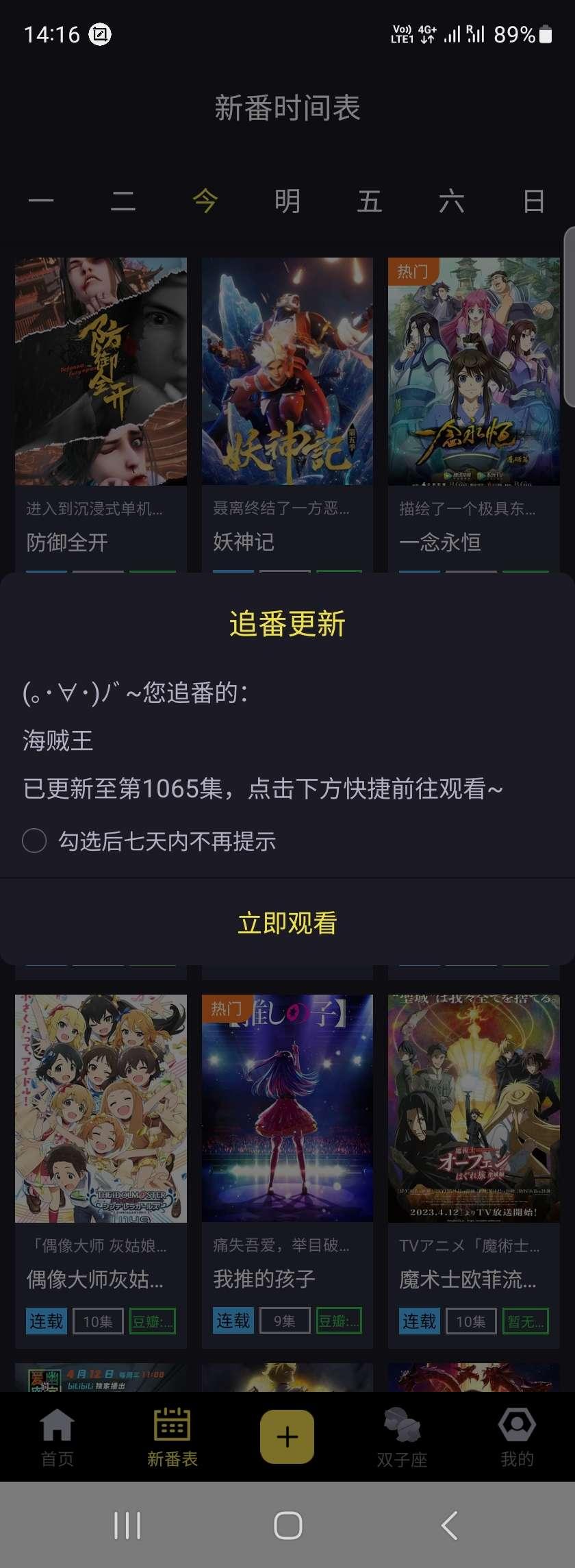The image size is (575, 1568).
Task: Click the 9集 episode count label
Action: pyautogui.click(x=284, y=1321)
